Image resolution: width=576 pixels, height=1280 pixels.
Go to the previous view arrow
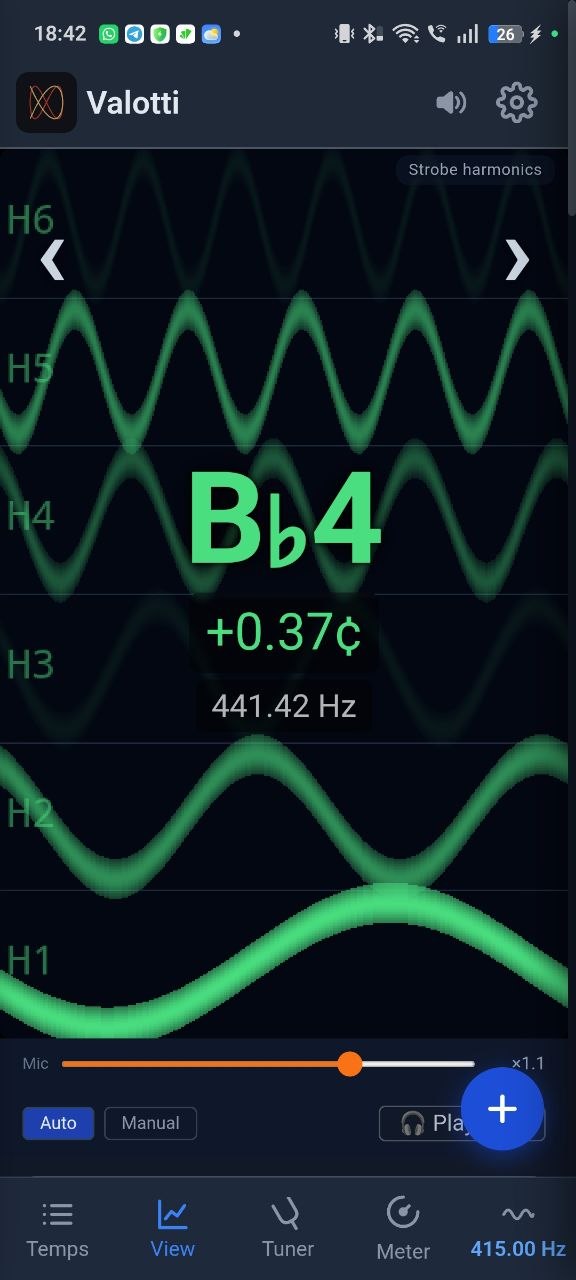[52, 260]
